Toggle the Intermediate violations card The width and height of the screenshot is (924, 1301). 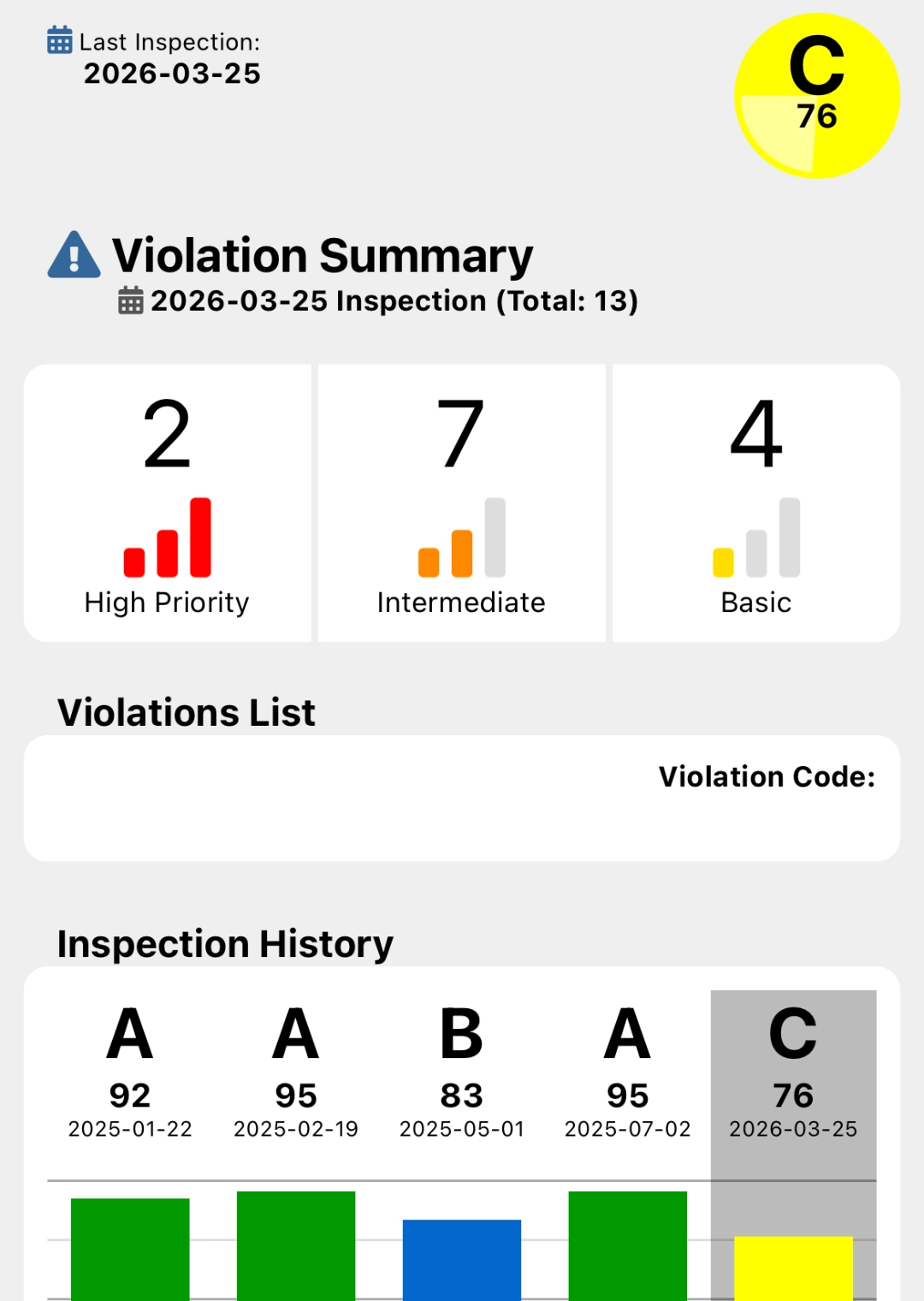(x=462, y=502)
